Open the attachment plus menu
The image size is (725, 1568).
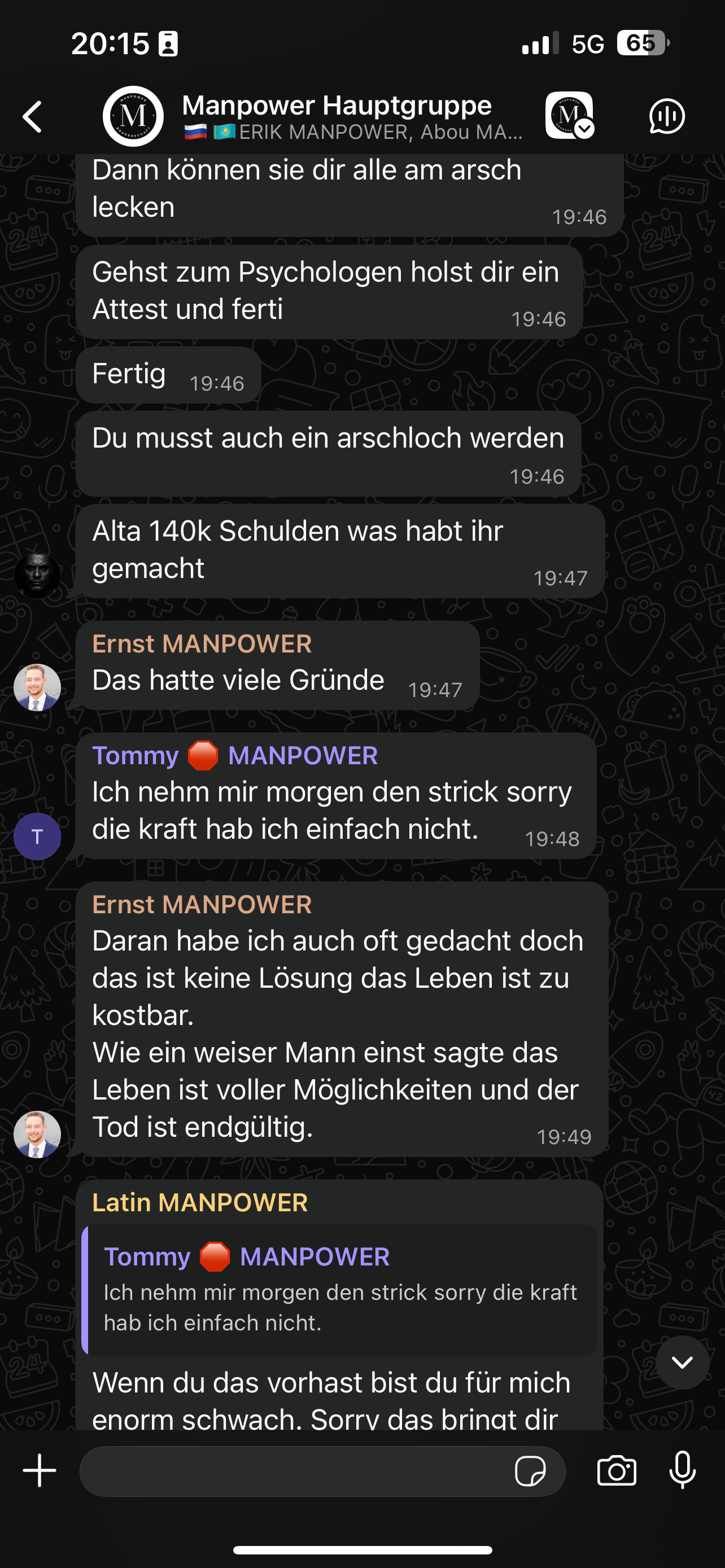[40, 1470]
